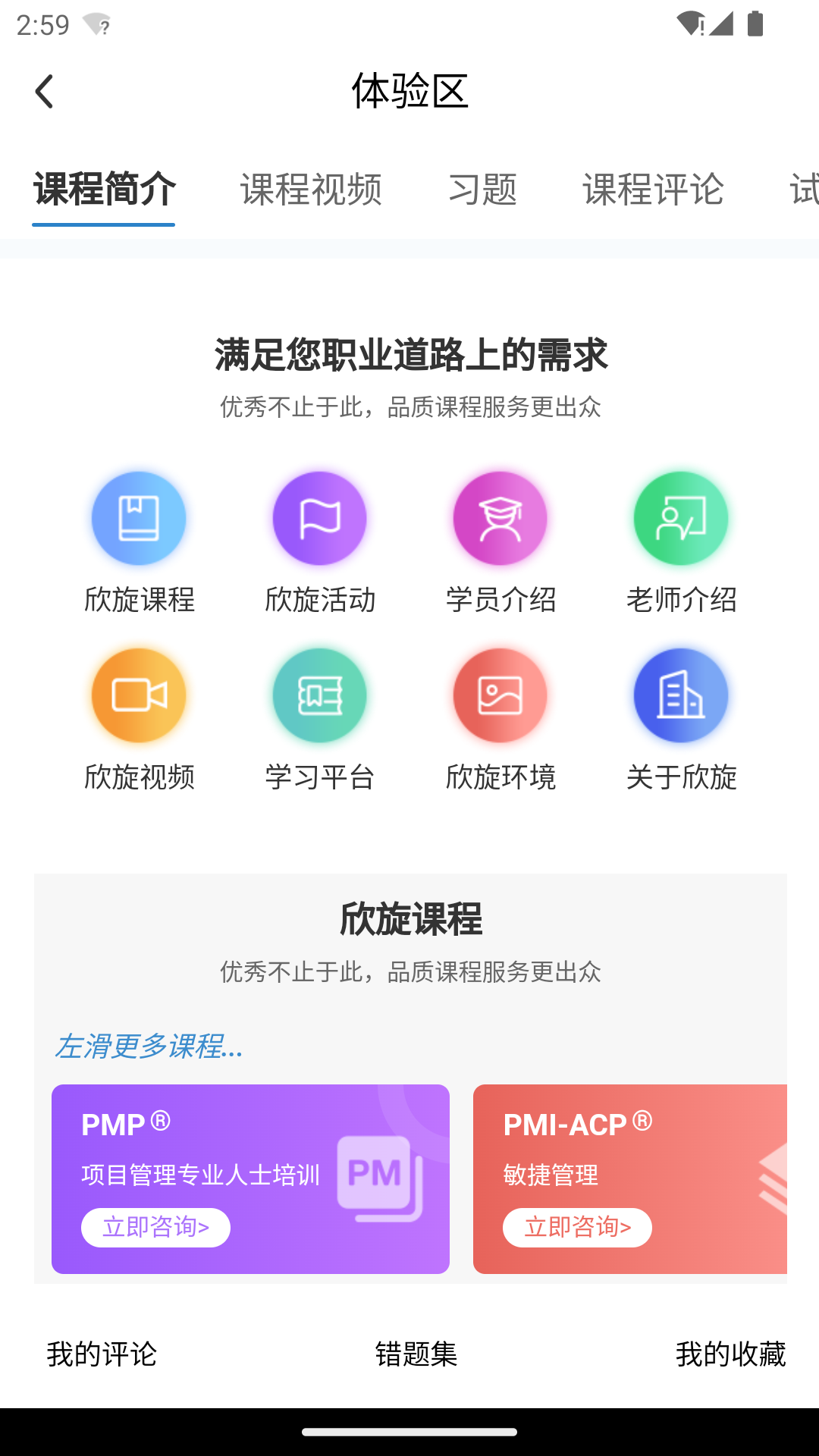
Task: Tap the PMP course card thumbnail
Action: click(x=249, y=1178)
